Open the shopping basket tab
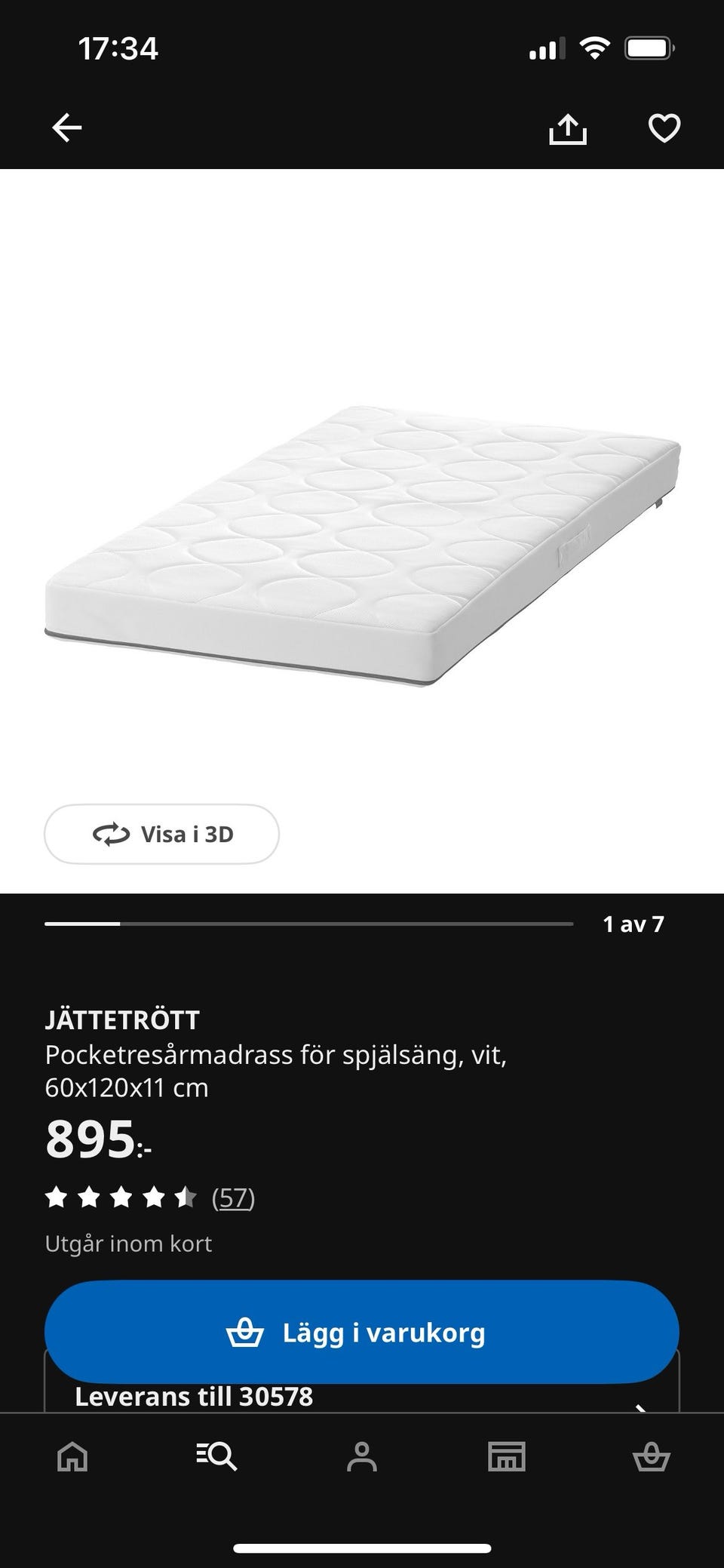Screen dimensions: 724x1568 (x=651, y=1457)
